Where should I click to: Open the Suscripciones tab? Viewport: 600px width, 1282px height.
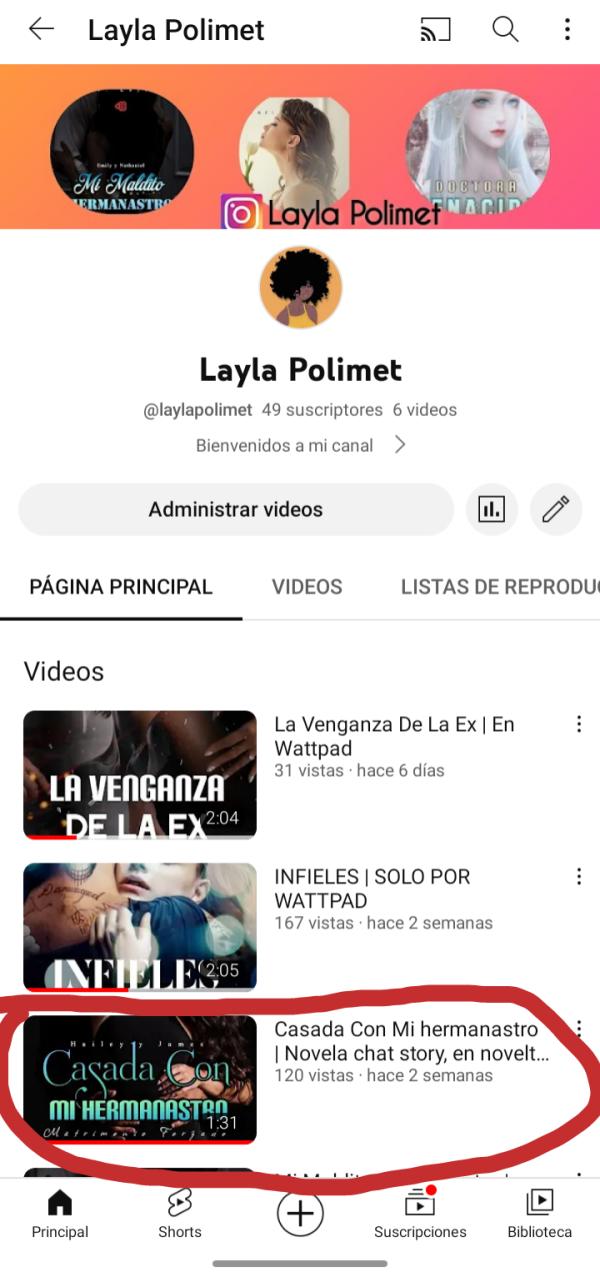[420, 1214]
